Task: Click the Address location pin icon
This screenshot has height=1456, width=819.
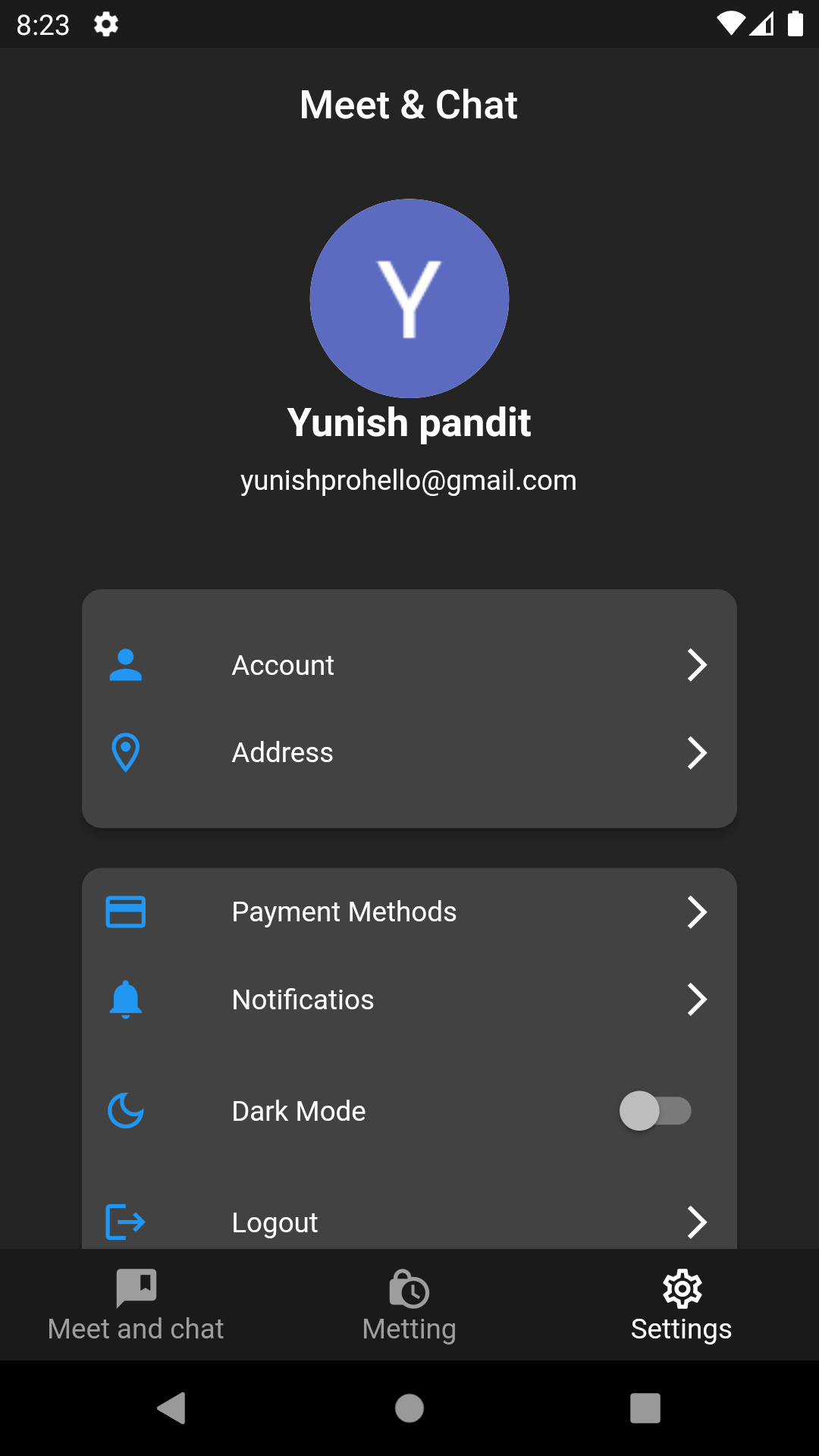Action: [126, 752]
